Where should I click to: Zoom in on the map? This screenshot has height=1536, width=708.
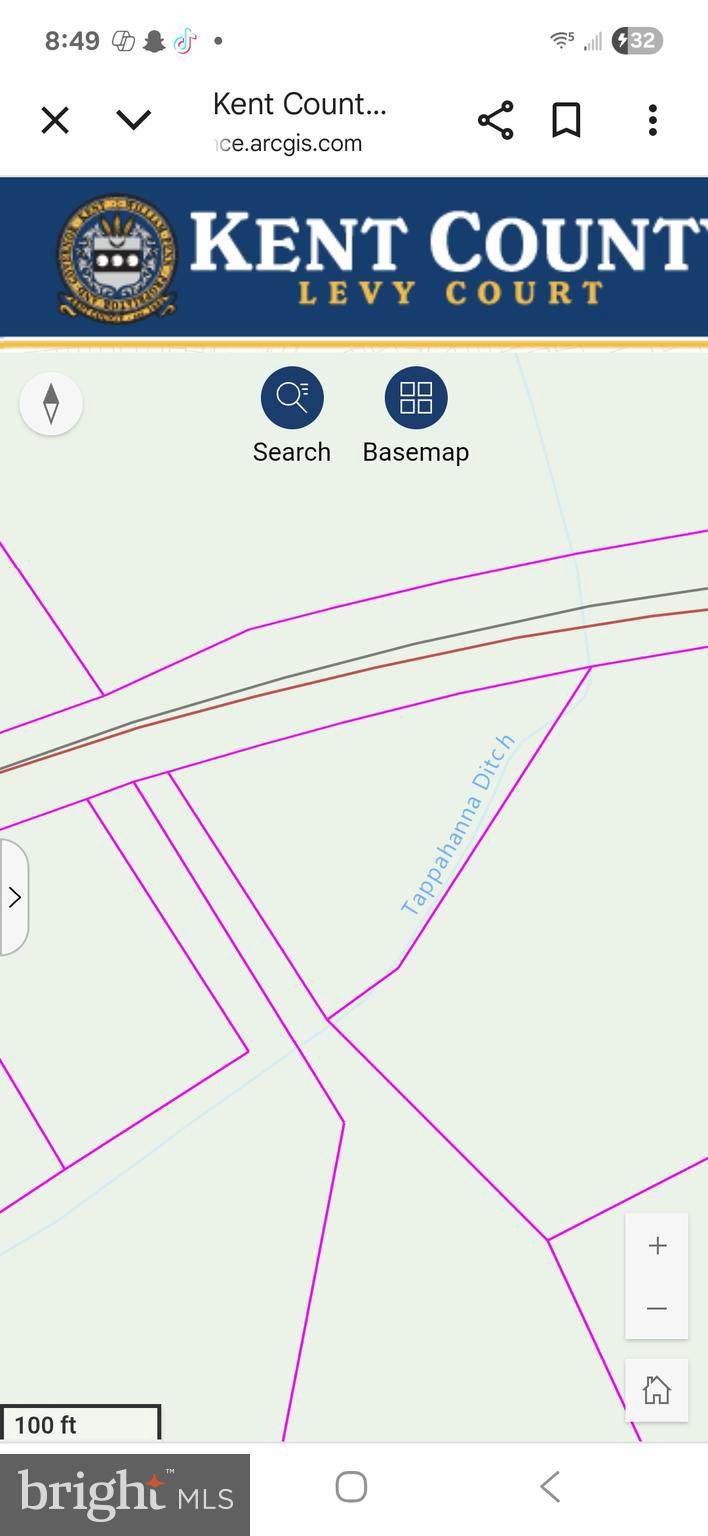[657, 1246]
